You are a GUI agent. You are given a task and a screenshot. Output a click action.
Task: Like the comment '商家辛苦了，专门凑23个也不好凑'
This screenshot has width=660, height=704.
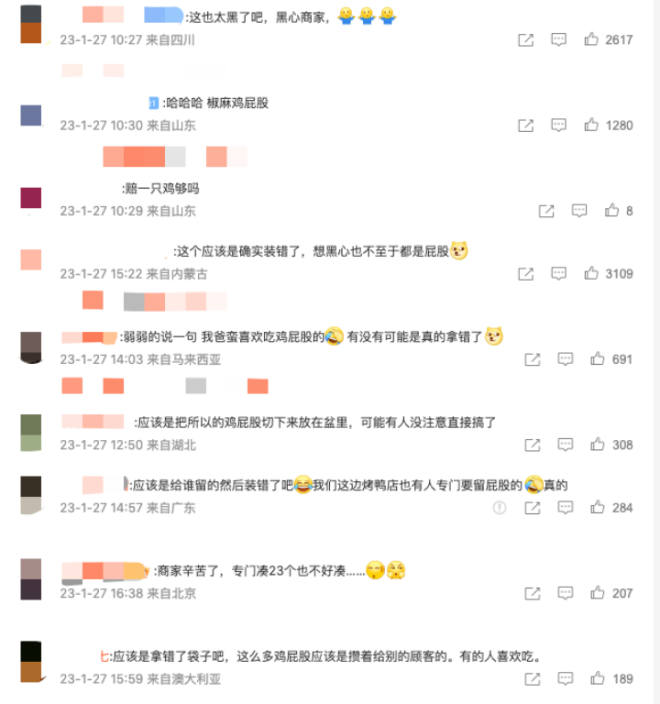(597, 593)
